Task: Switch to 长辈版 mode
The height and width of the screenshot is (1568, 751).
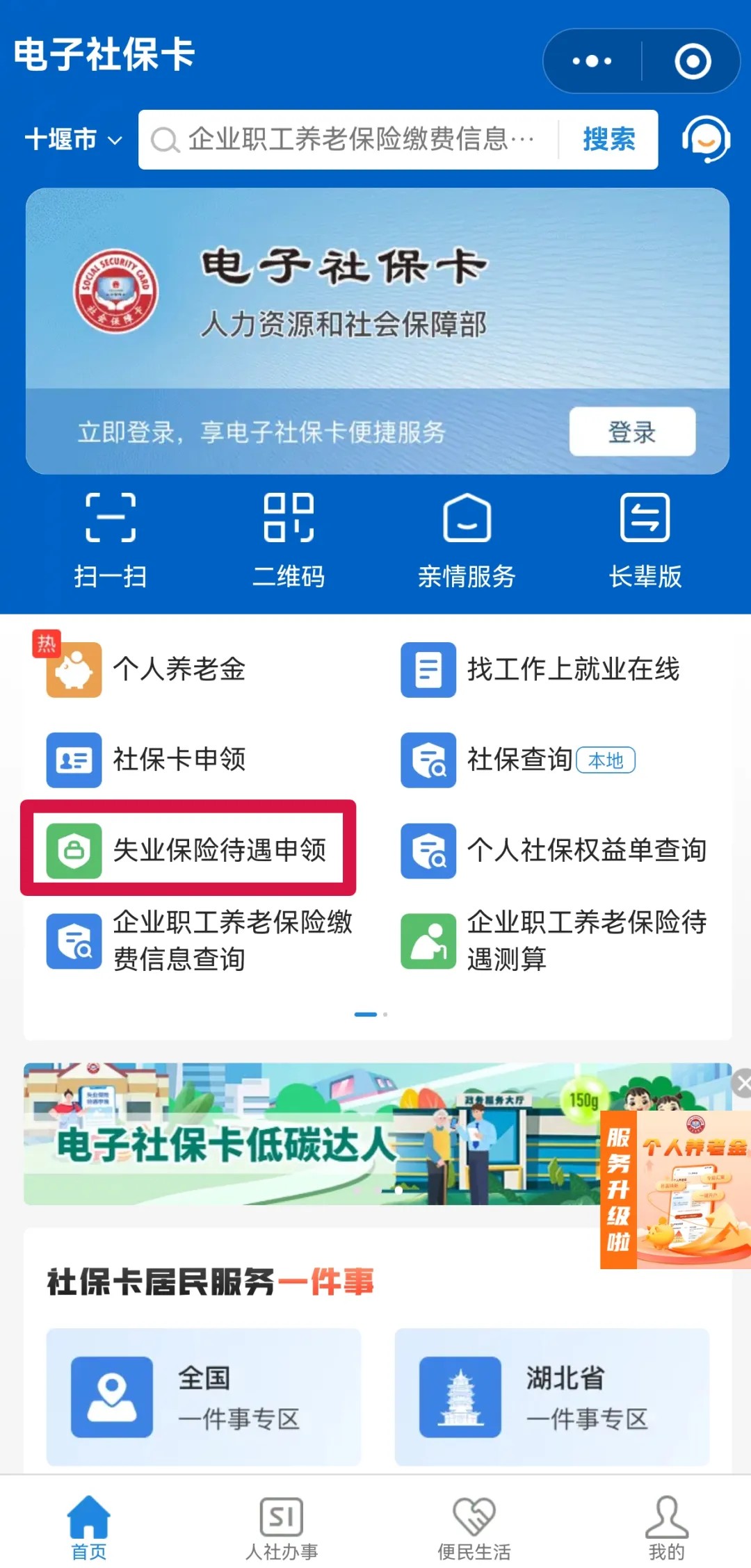Action: tap(645, 539)
